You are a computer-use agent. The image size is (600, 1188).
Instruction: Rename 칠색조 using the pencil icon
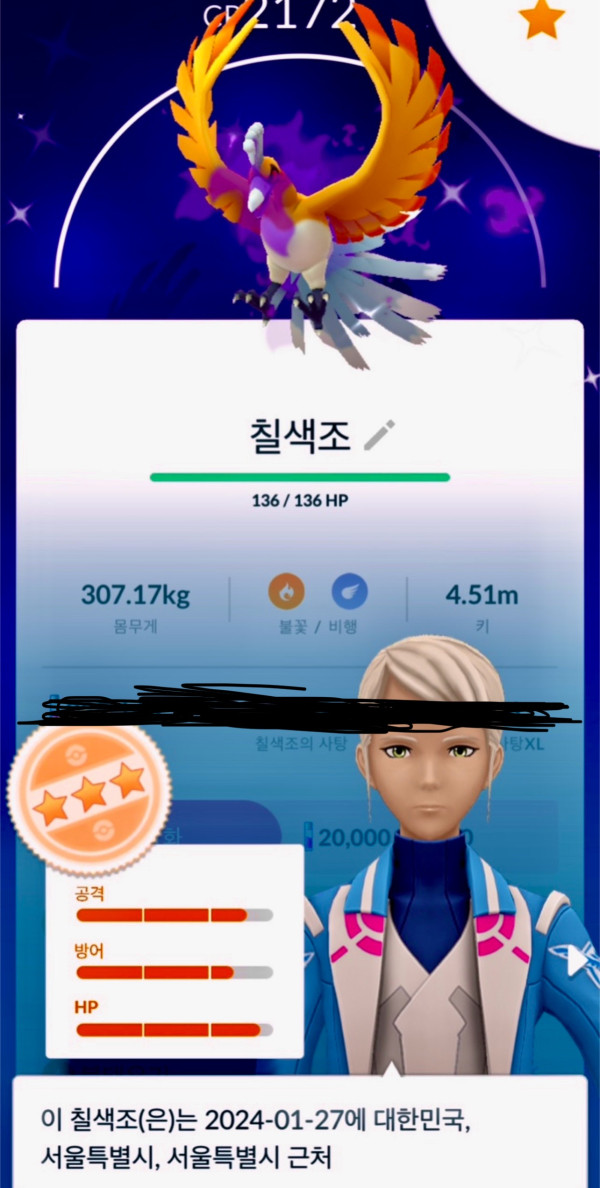click(x=380, y=434)
